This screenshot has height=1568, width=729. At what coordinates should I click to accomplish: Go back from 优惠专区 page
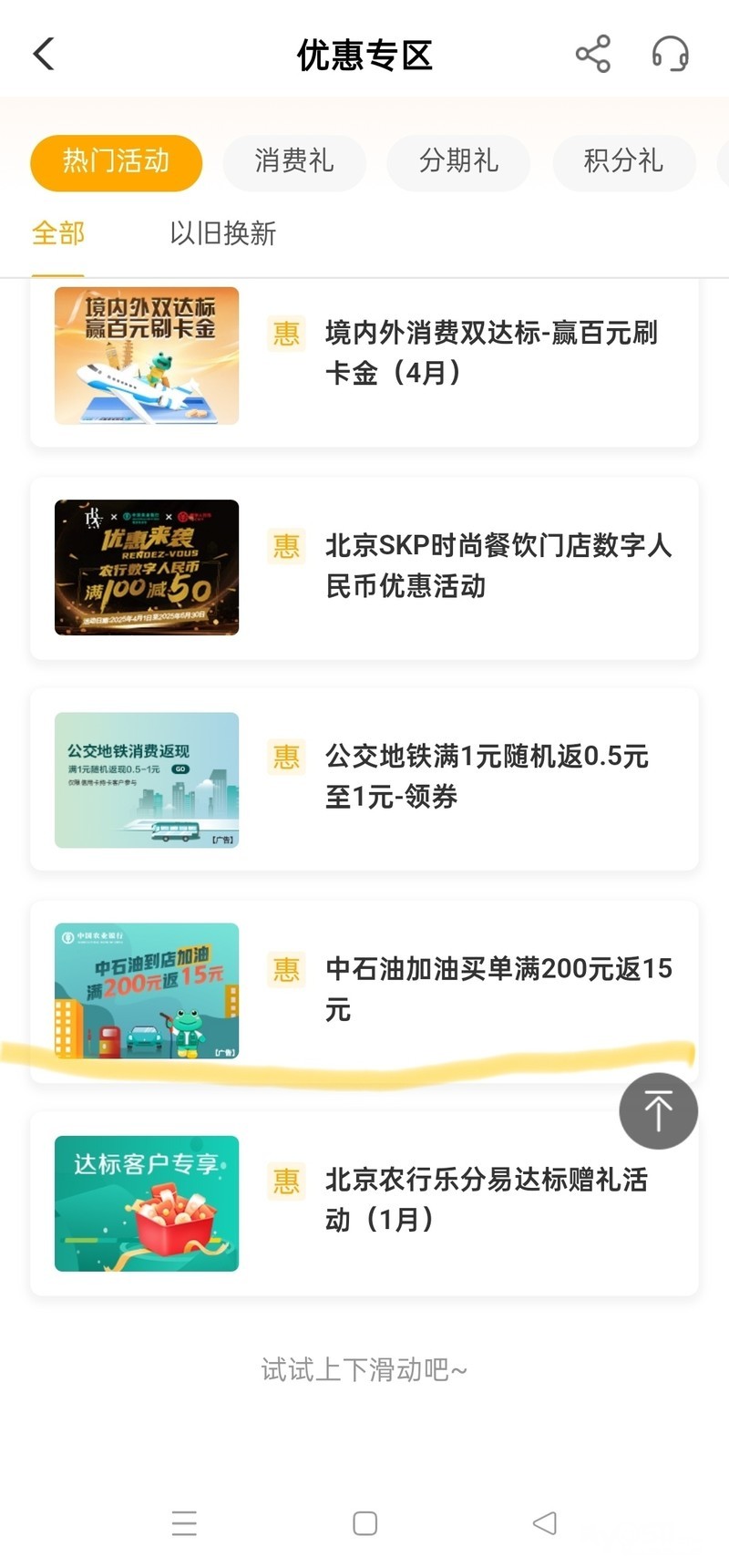point(44,55)
